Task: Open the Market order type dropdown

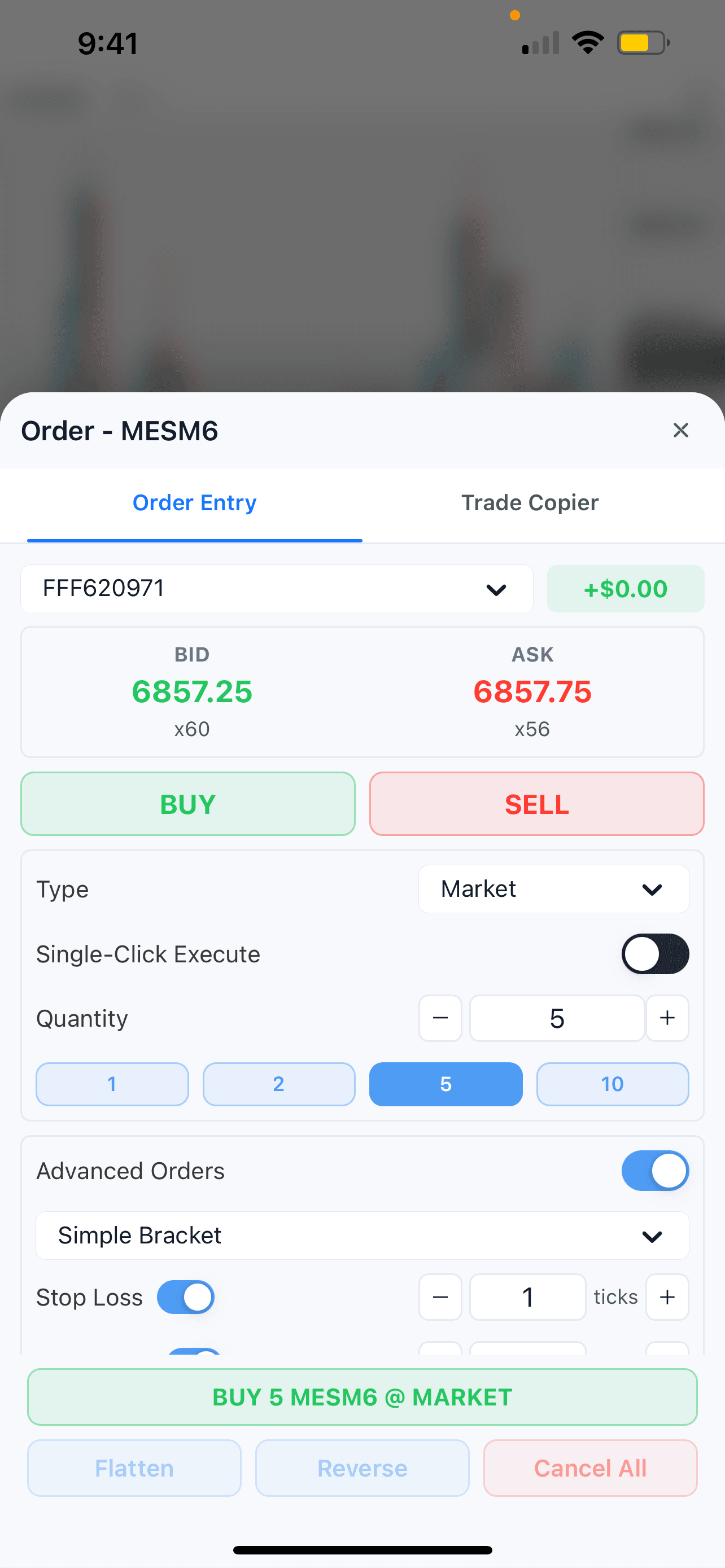Action: (553, 888)
